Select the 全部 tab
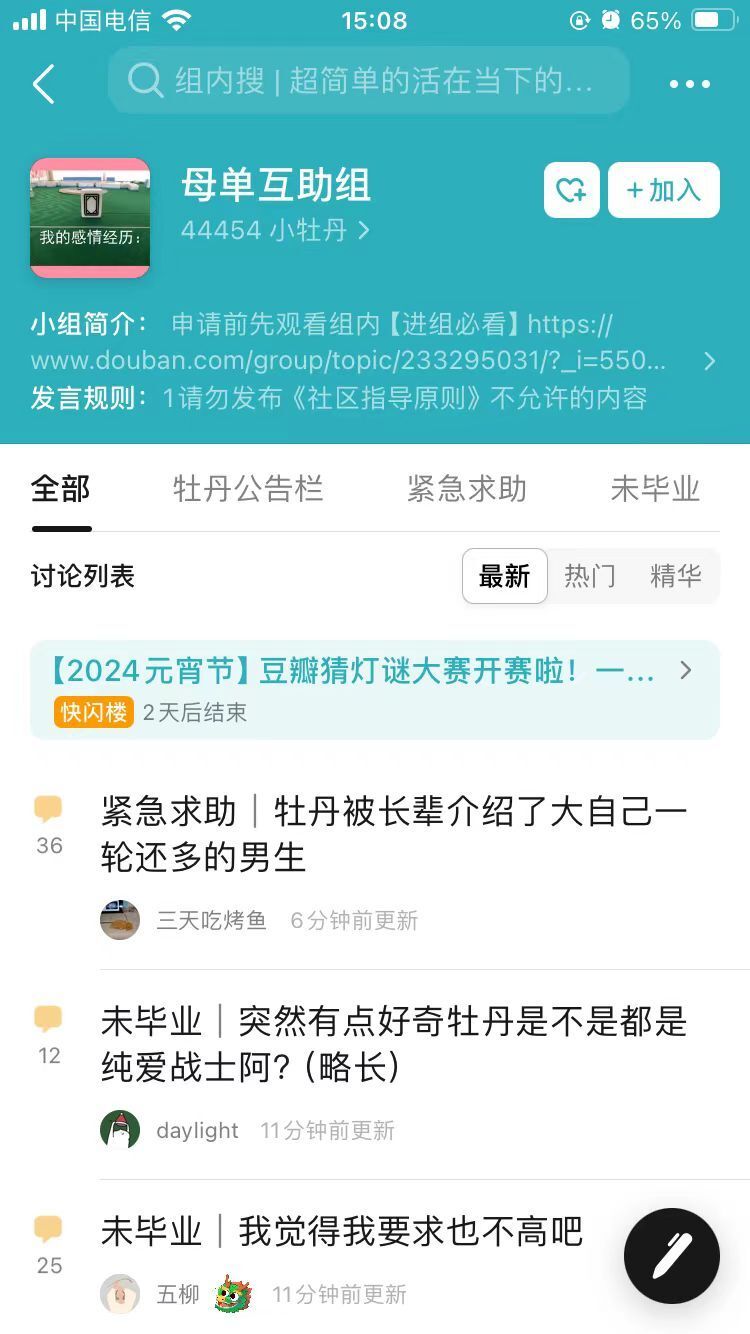750x1334 pixels. coord(61,489)
